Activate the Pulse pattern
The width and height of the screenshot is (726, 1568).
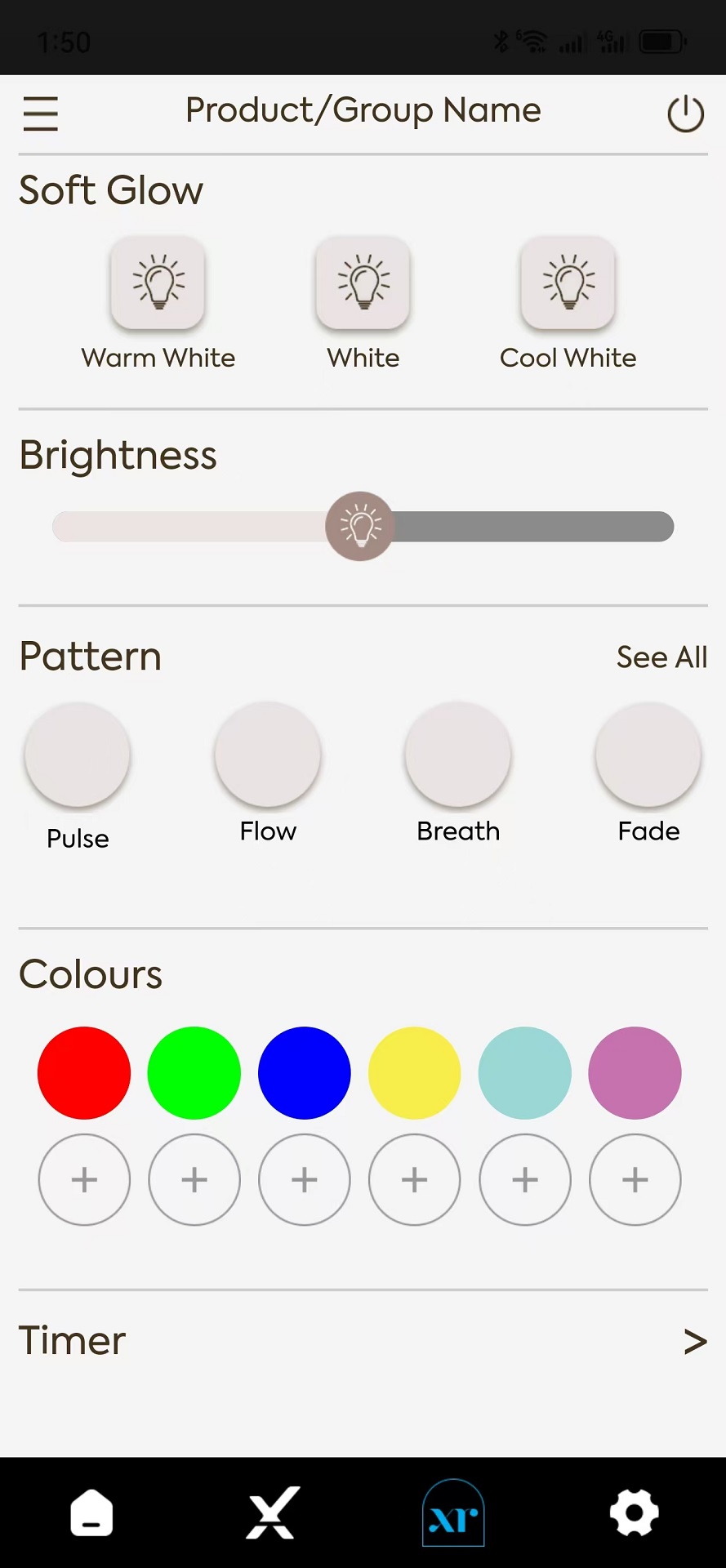pyautogui.click(x=78, y=755)
